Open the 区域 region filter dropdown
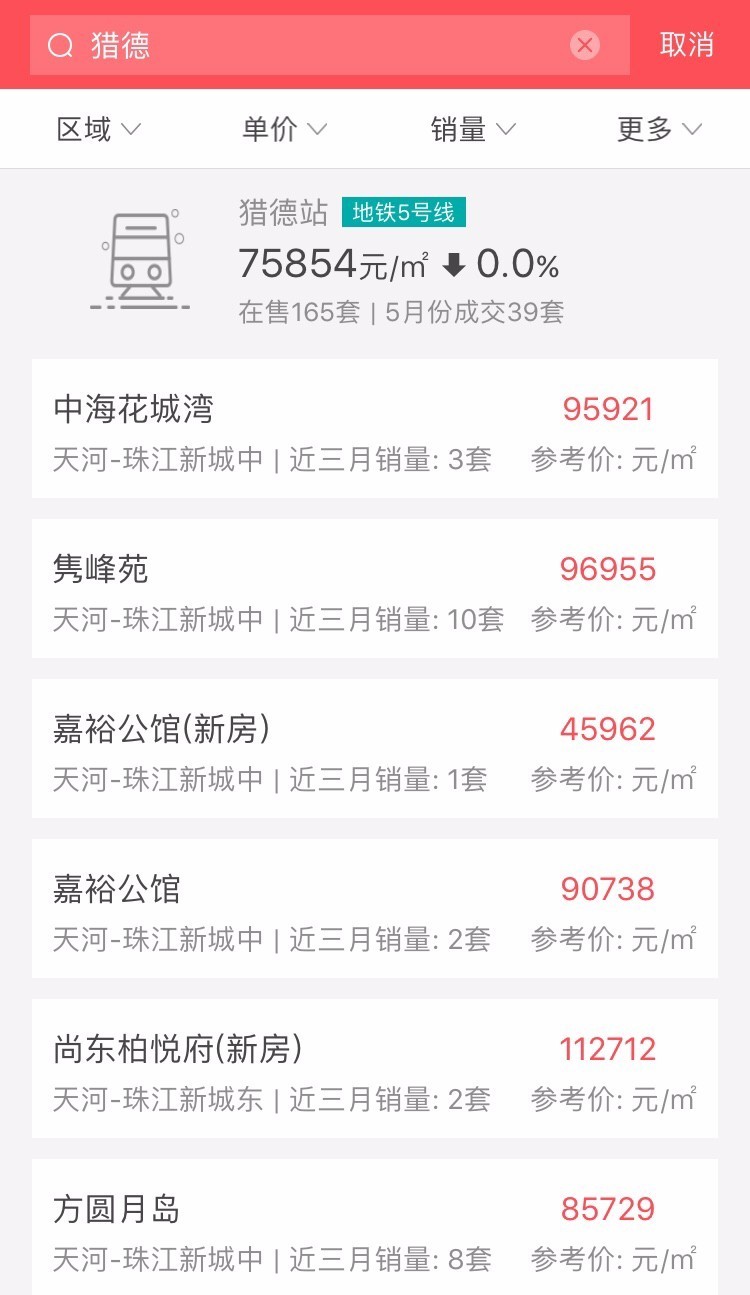 click(x=97, y=129)
